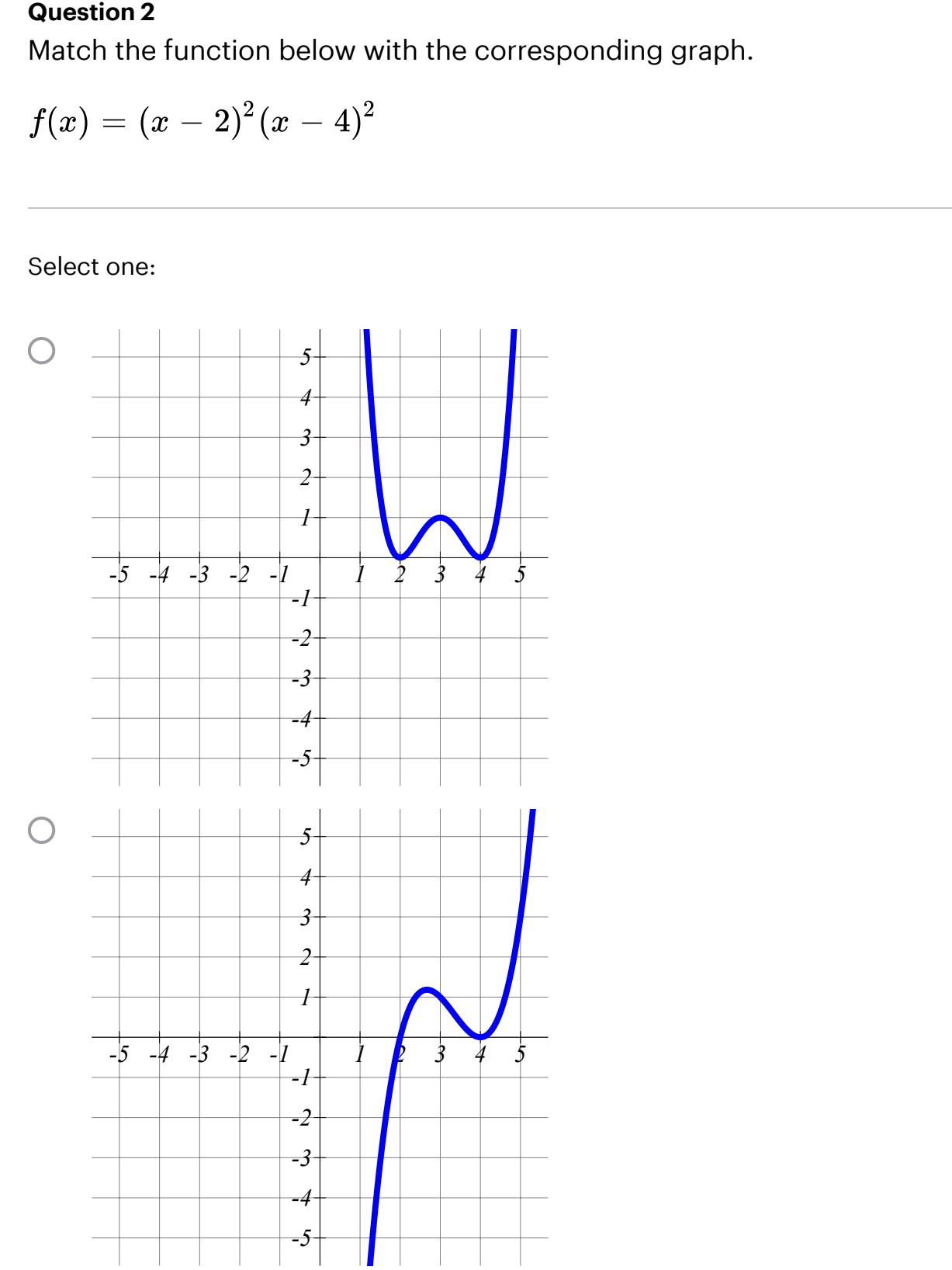Click the minimum at x equals 4
This screenshot has width=952, height=1270.
coord(479,557)
